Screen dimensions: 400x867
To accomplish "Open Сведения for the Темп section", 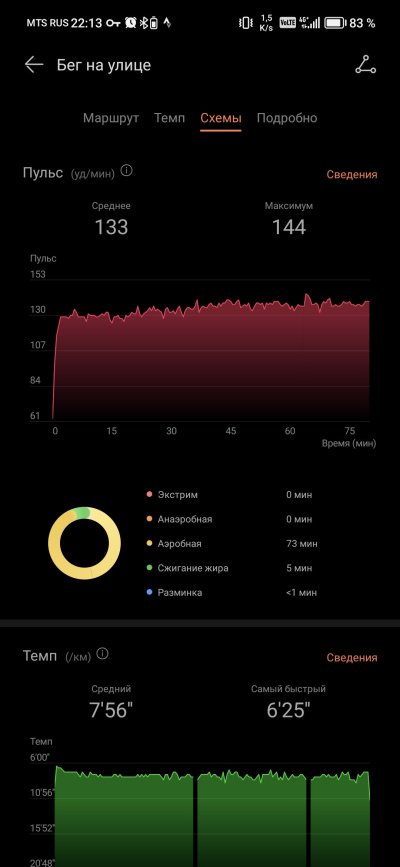I will click(352, 657).
